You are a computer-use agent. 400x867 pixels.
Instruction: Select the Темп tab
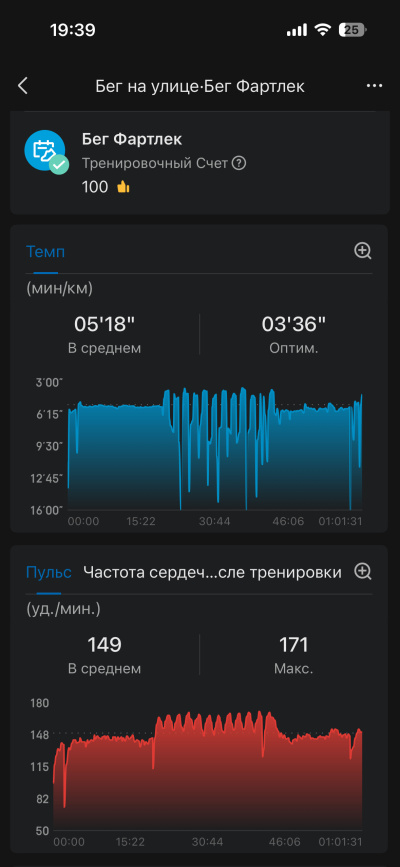pos(45,252)
